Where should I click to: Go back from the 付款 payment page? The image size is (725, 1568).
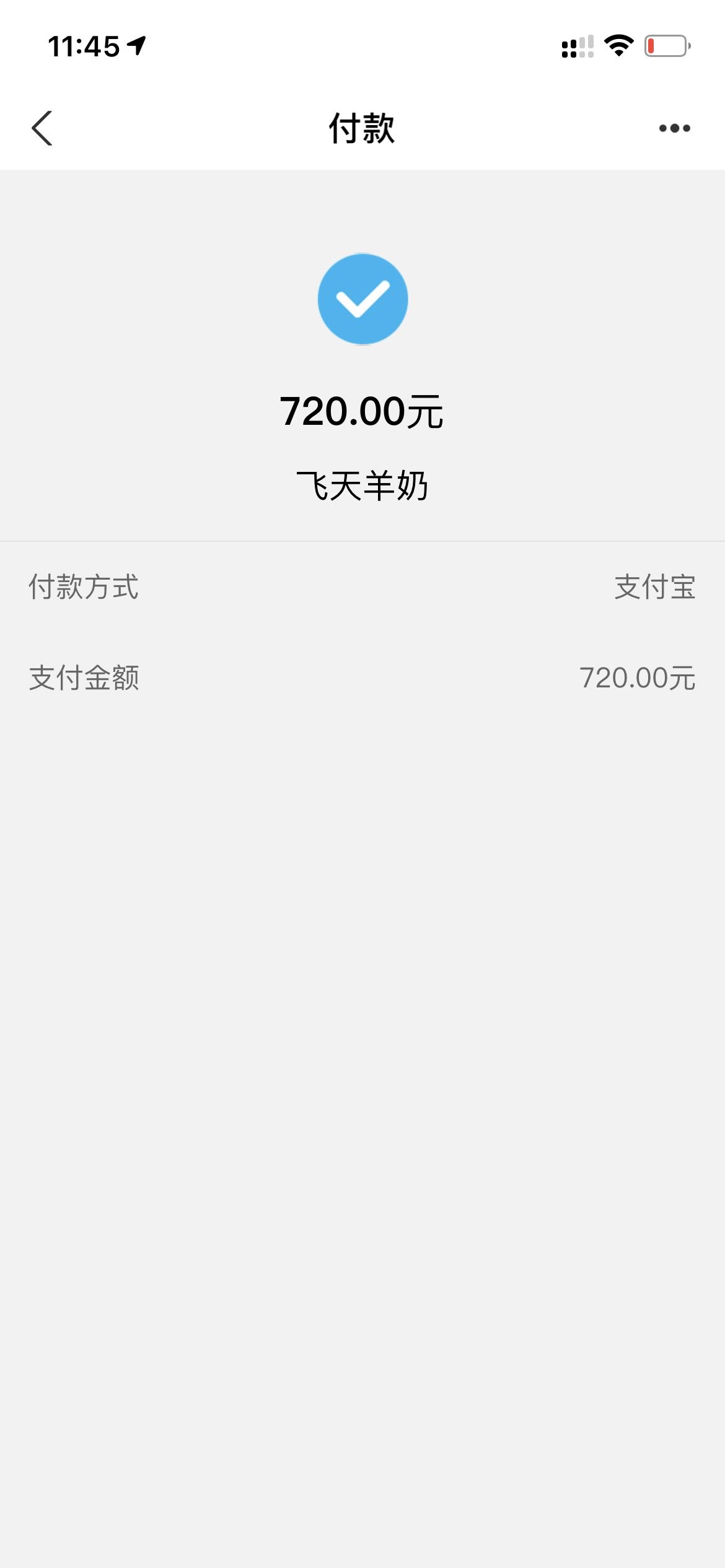pyautogui.click(x=42, y=128)
